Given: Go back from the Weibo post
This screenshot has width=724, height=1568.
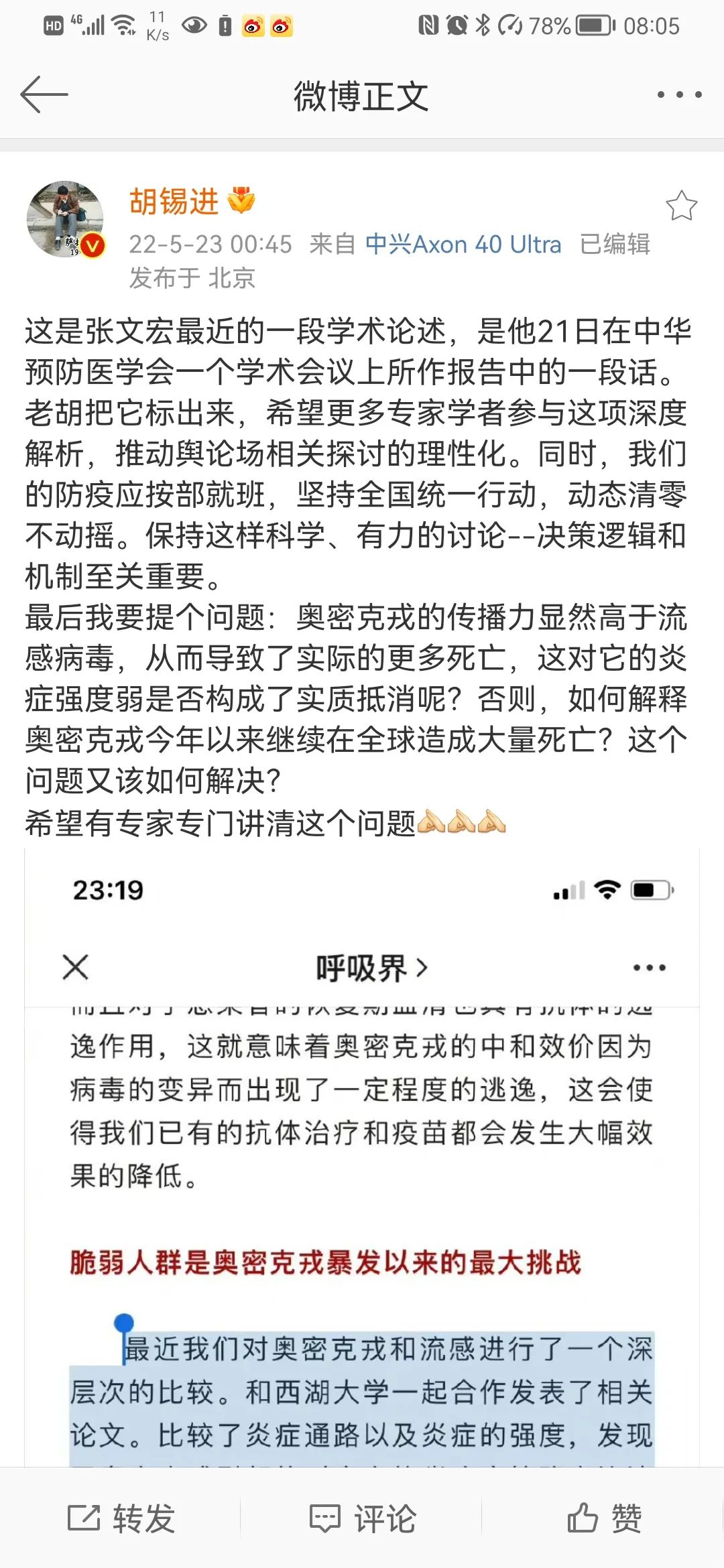Looking at the screenshot, I should click(x=44, y=95).
